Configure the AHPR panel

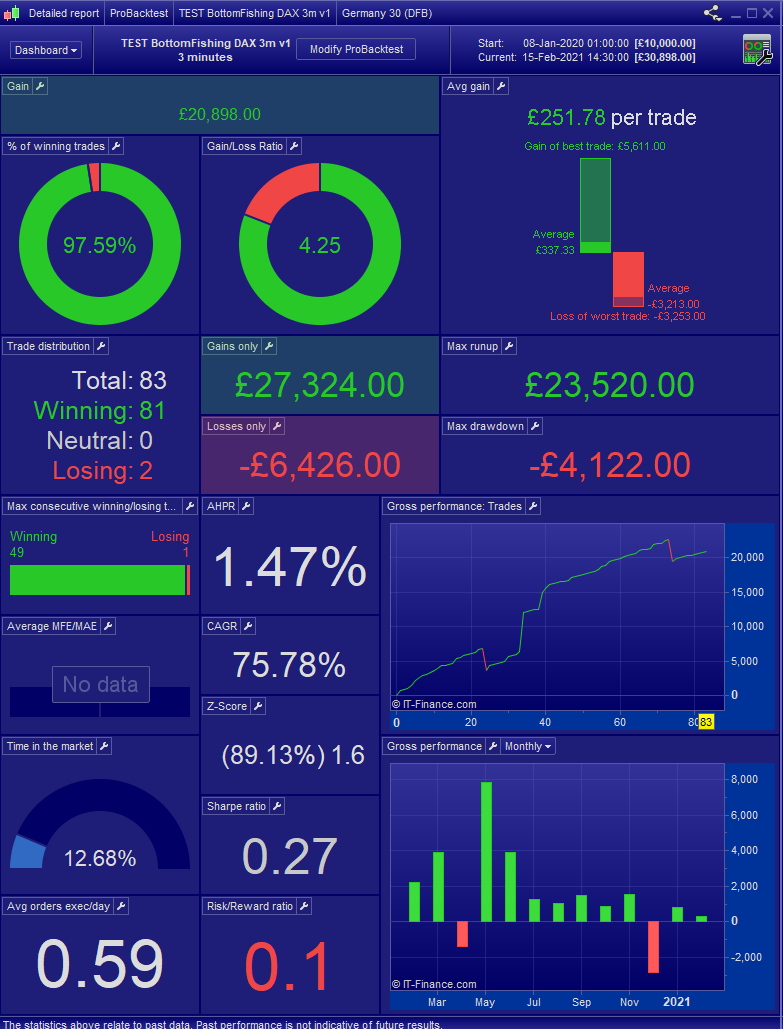pyautogui.click(x=246, y=507)
